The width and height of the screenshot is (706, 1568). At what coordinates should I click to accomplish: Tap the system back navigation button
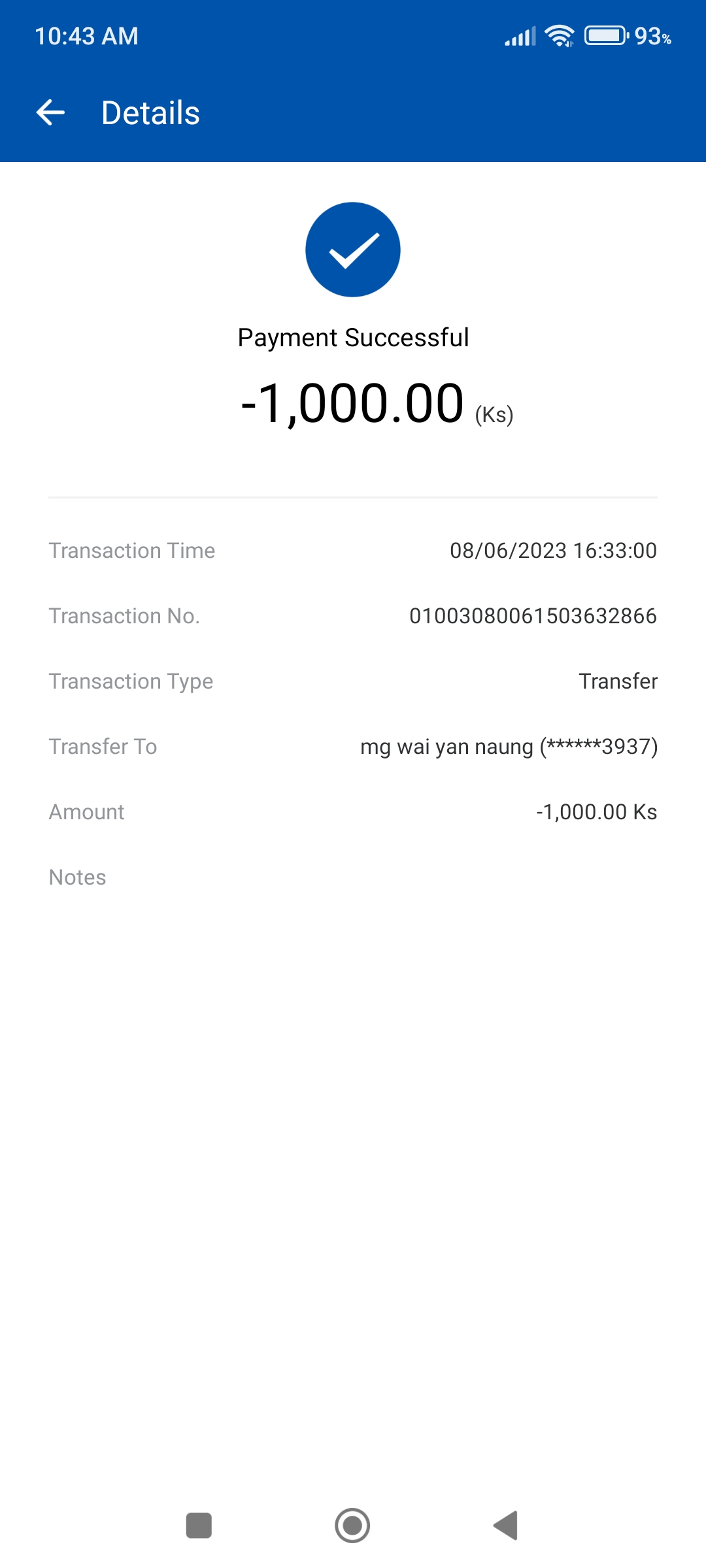[x=506, y=1526]
